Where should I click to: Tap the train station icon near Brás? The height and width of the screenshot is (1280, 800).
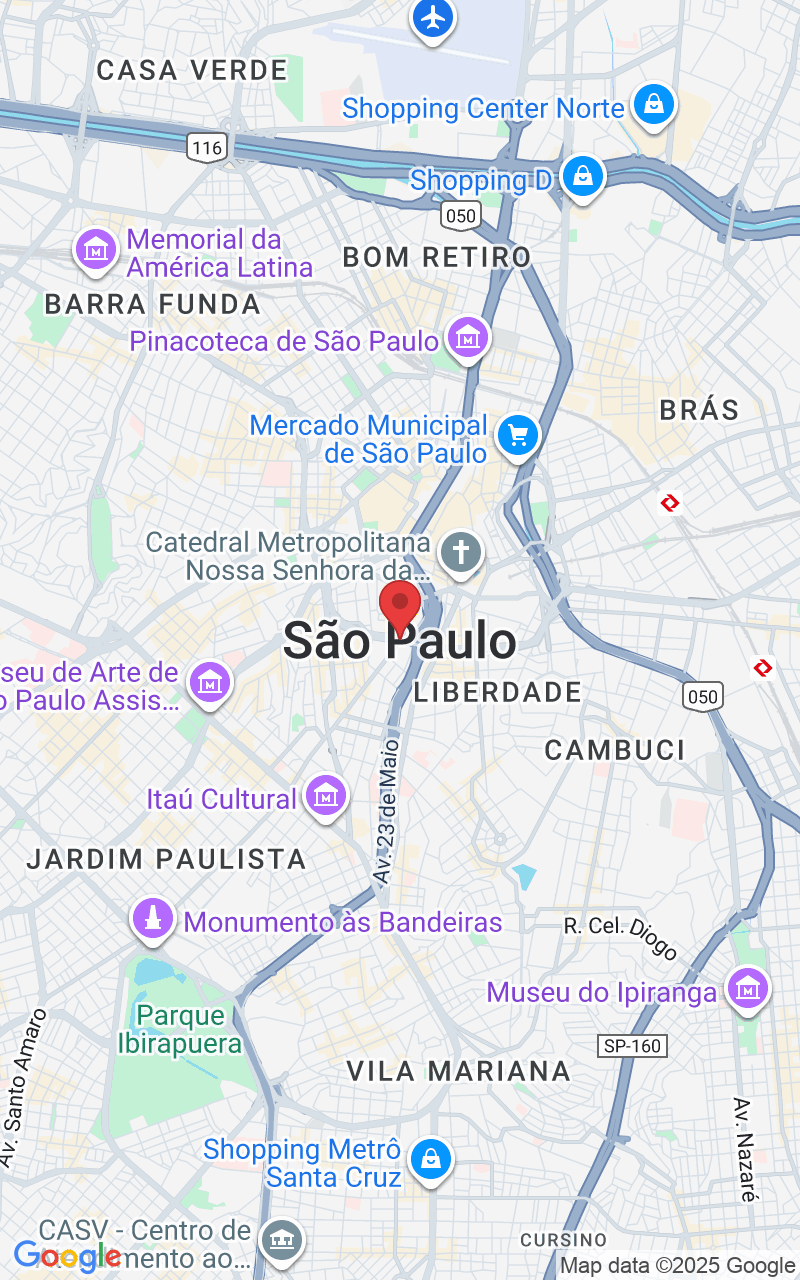click(x=670, y=503)
